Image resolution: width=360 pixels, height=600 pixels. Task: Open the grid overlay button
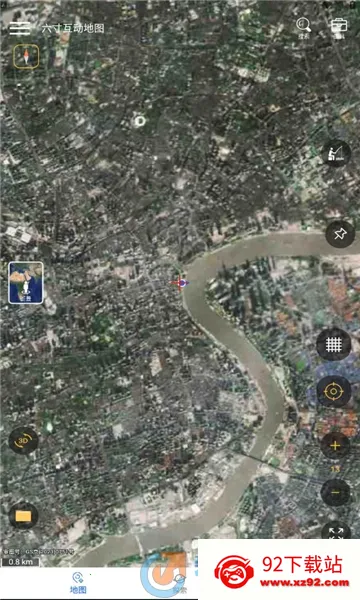point(333,344)
